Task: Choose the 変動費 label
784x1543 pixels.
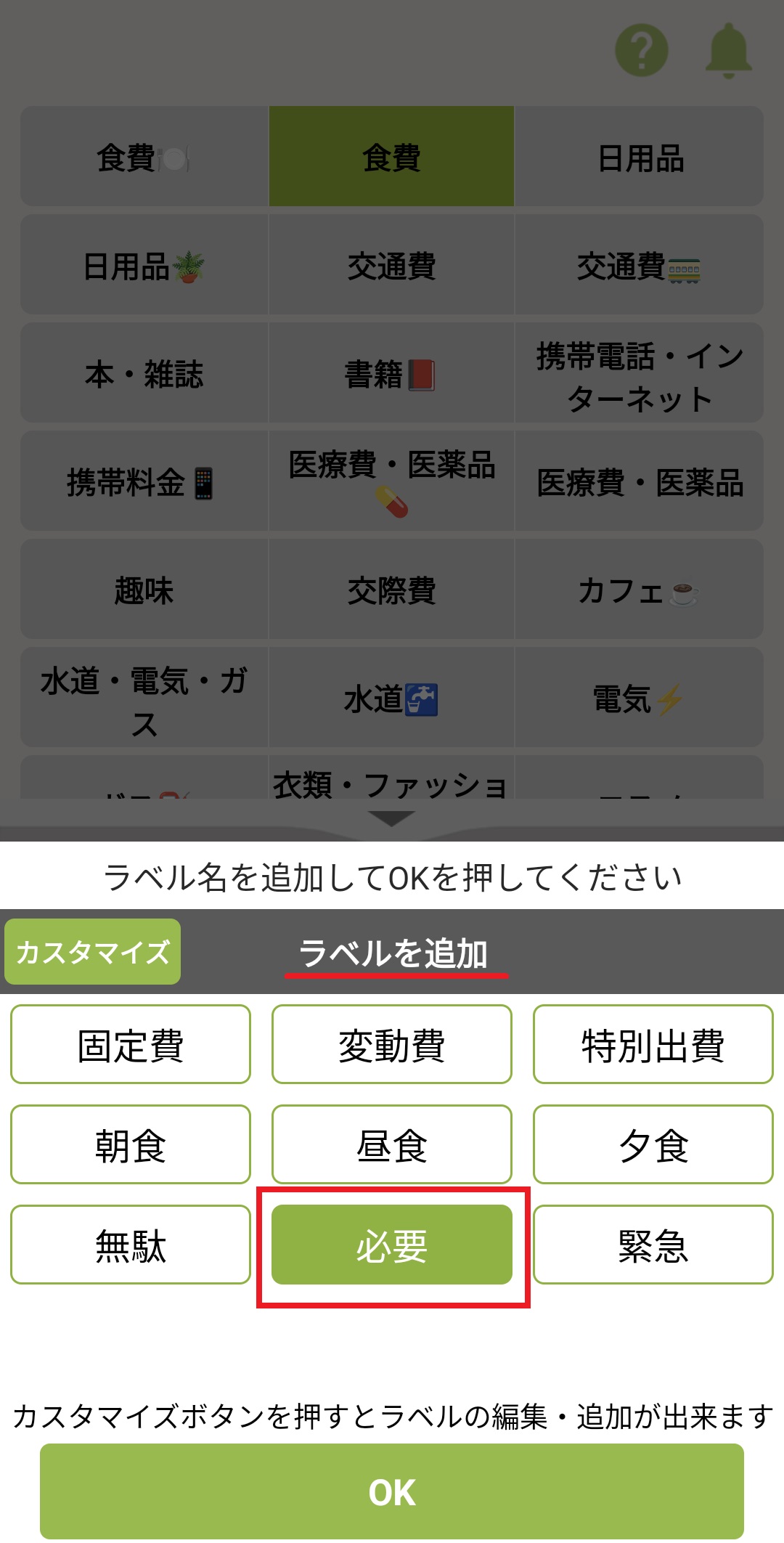Action: click(392, 1044)
